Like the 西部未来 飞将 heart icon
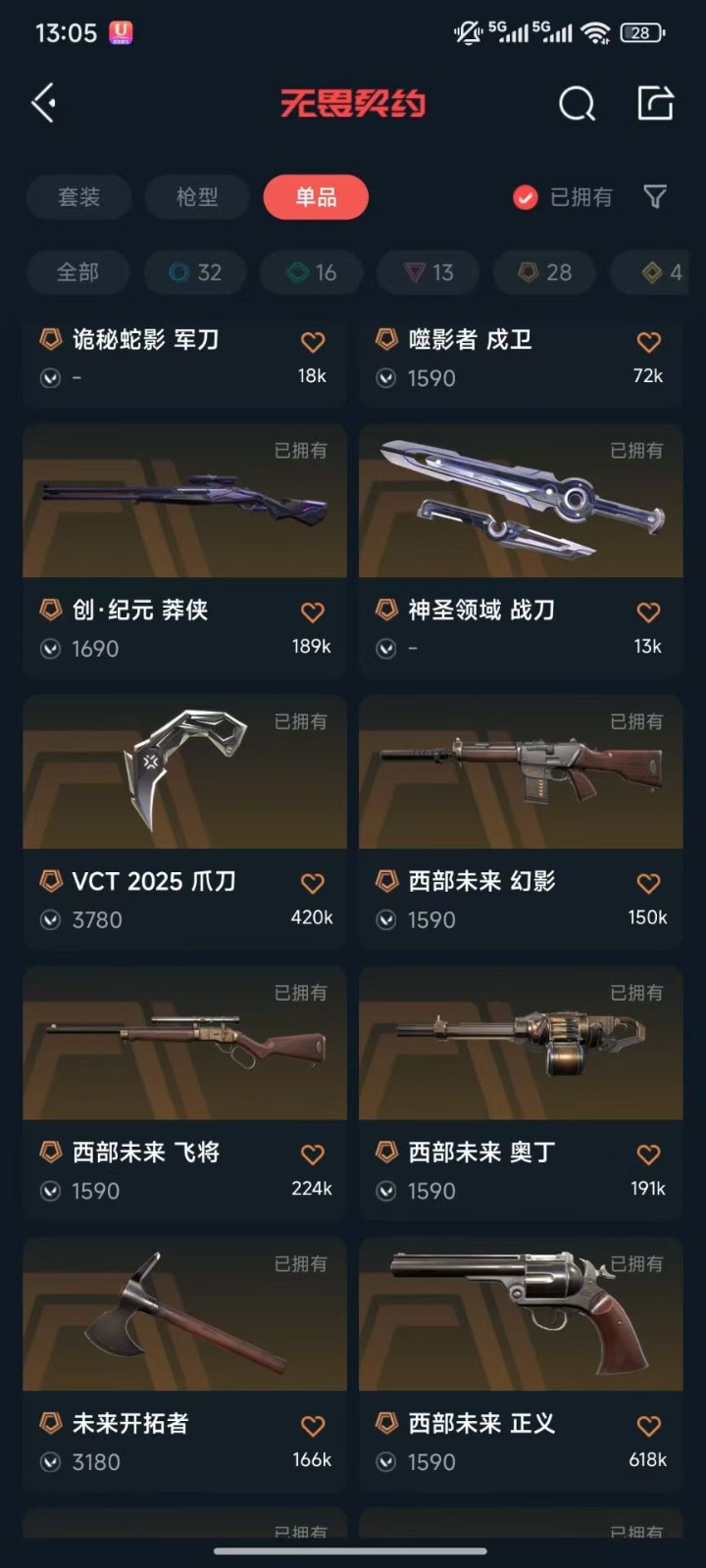 tap(313, 1154)
